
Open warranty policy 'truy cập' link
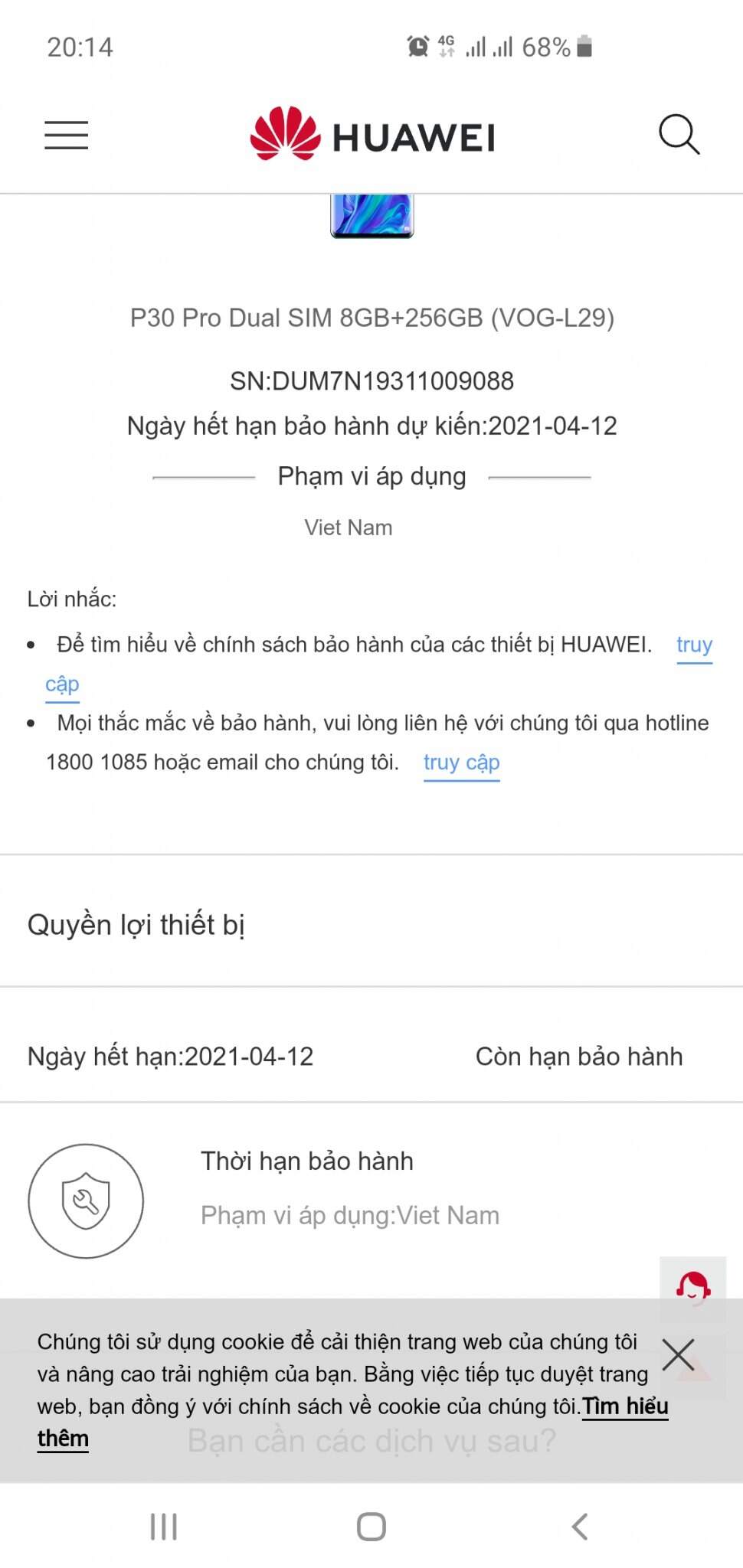tap(694, 645)
